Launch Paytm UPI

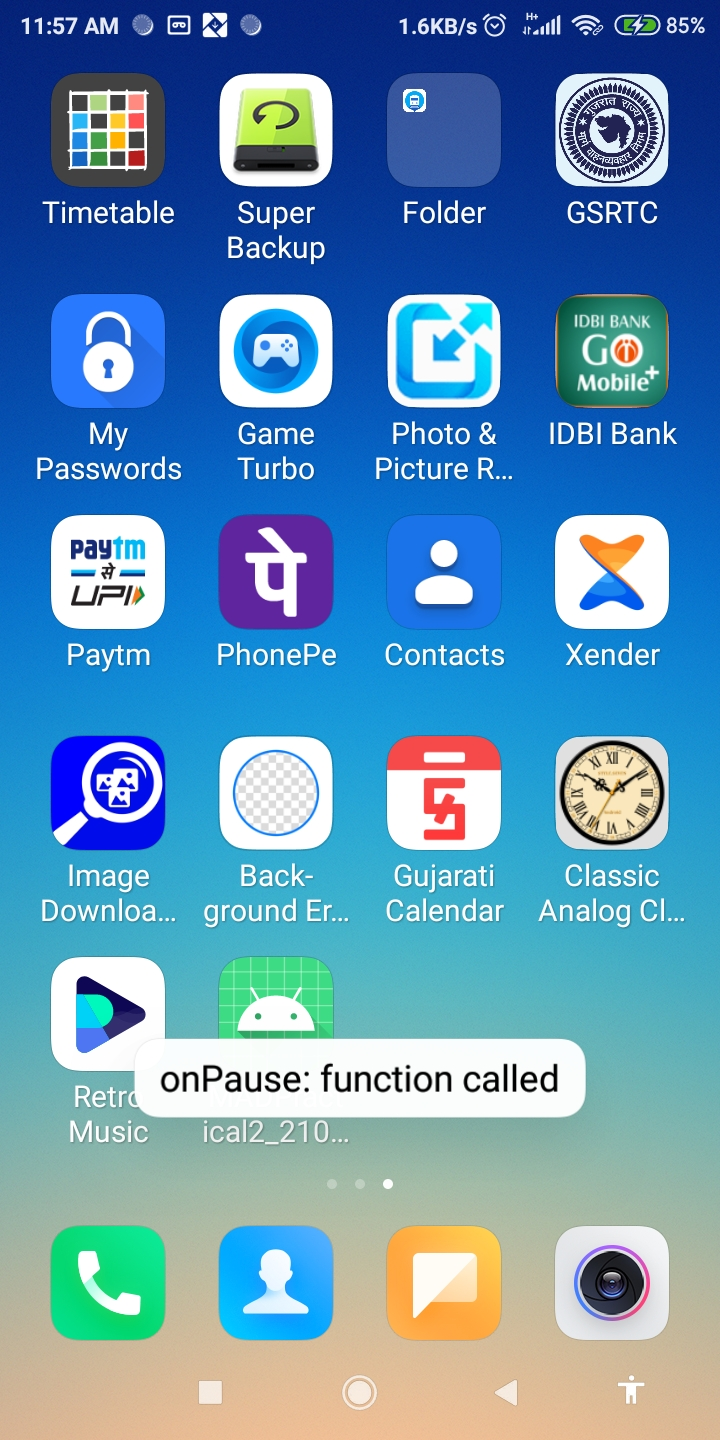[108, 571]
